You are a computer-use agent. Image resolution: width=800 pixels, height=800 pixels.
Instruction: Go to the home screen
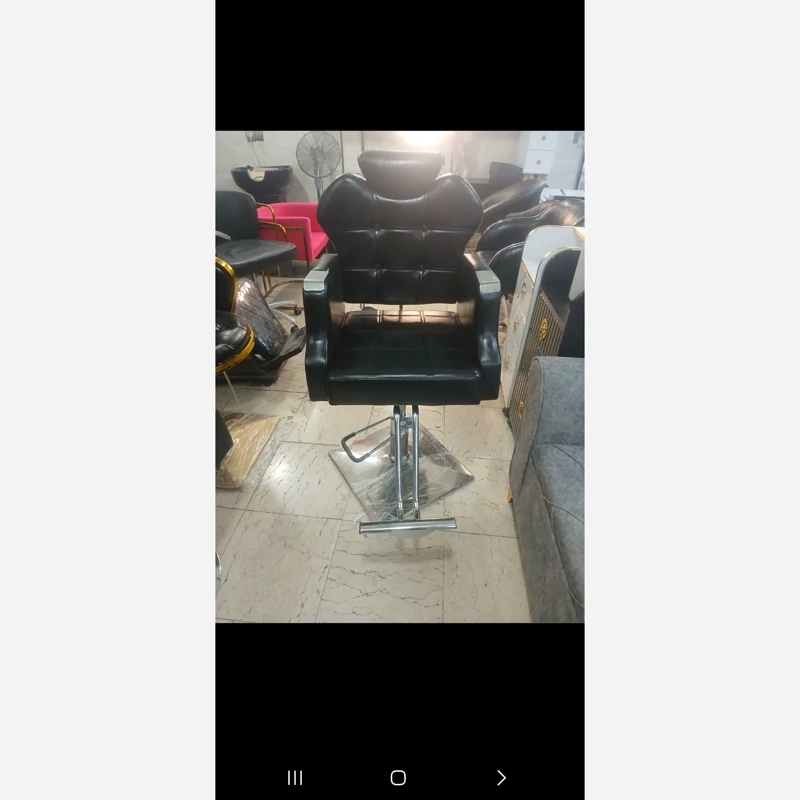(x=398, y=778)
